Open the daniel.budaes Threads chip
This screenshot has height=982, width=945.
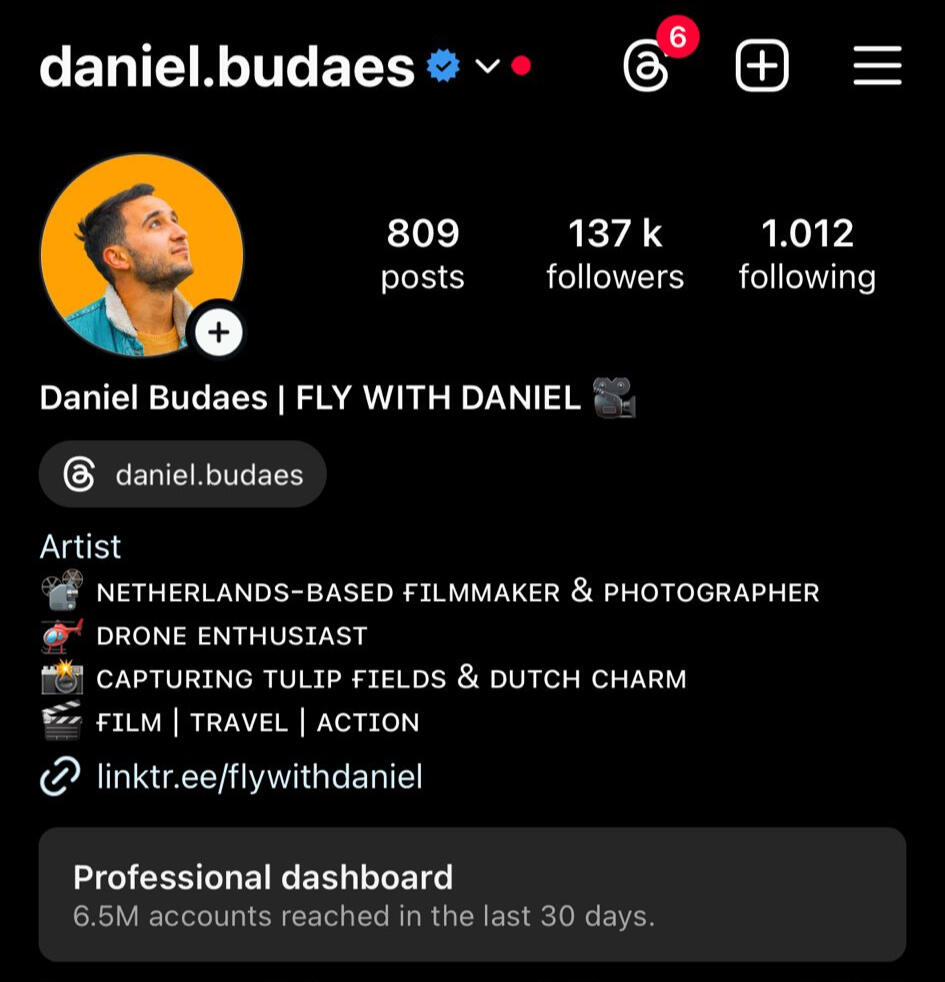(183, 474)
